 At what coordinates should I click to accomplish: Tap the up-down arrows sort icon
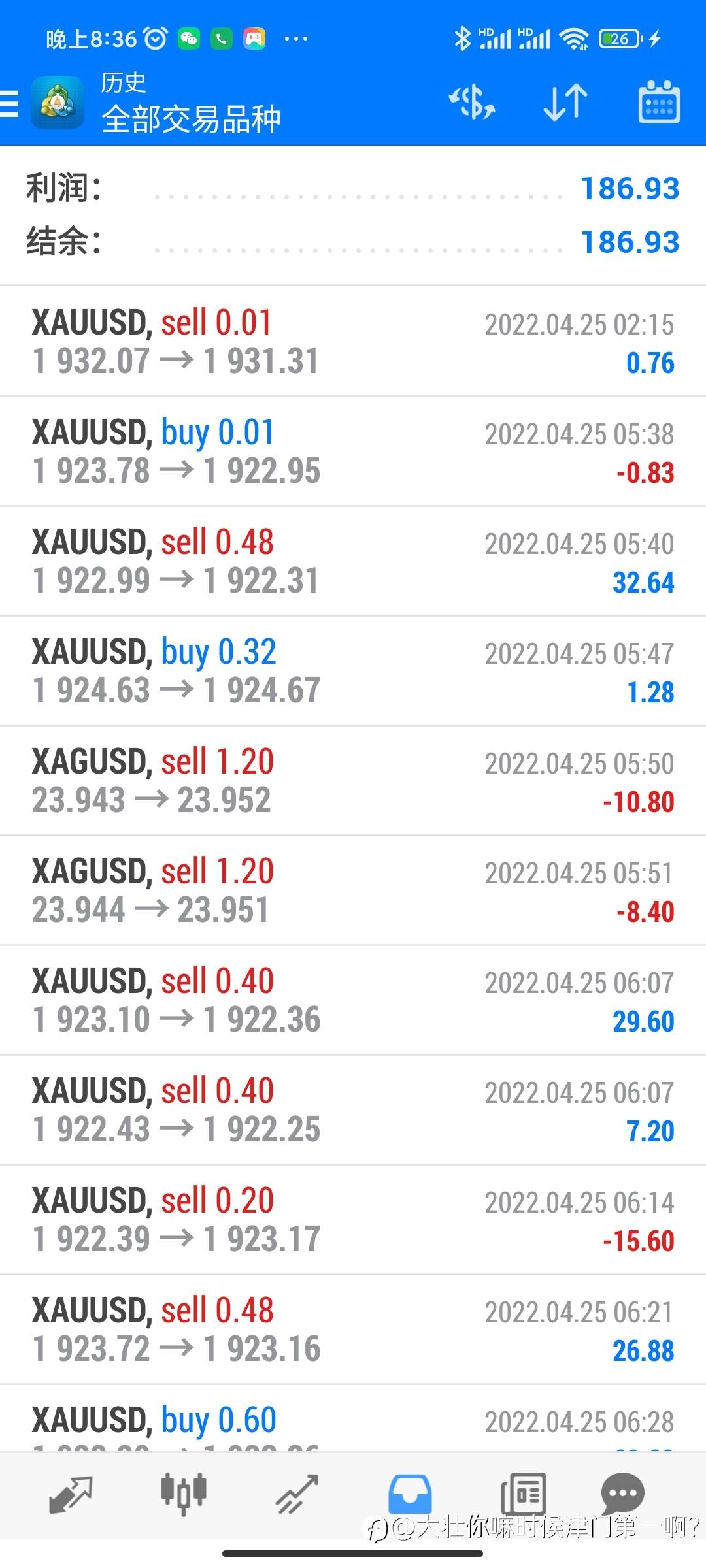tap(565, 103)
